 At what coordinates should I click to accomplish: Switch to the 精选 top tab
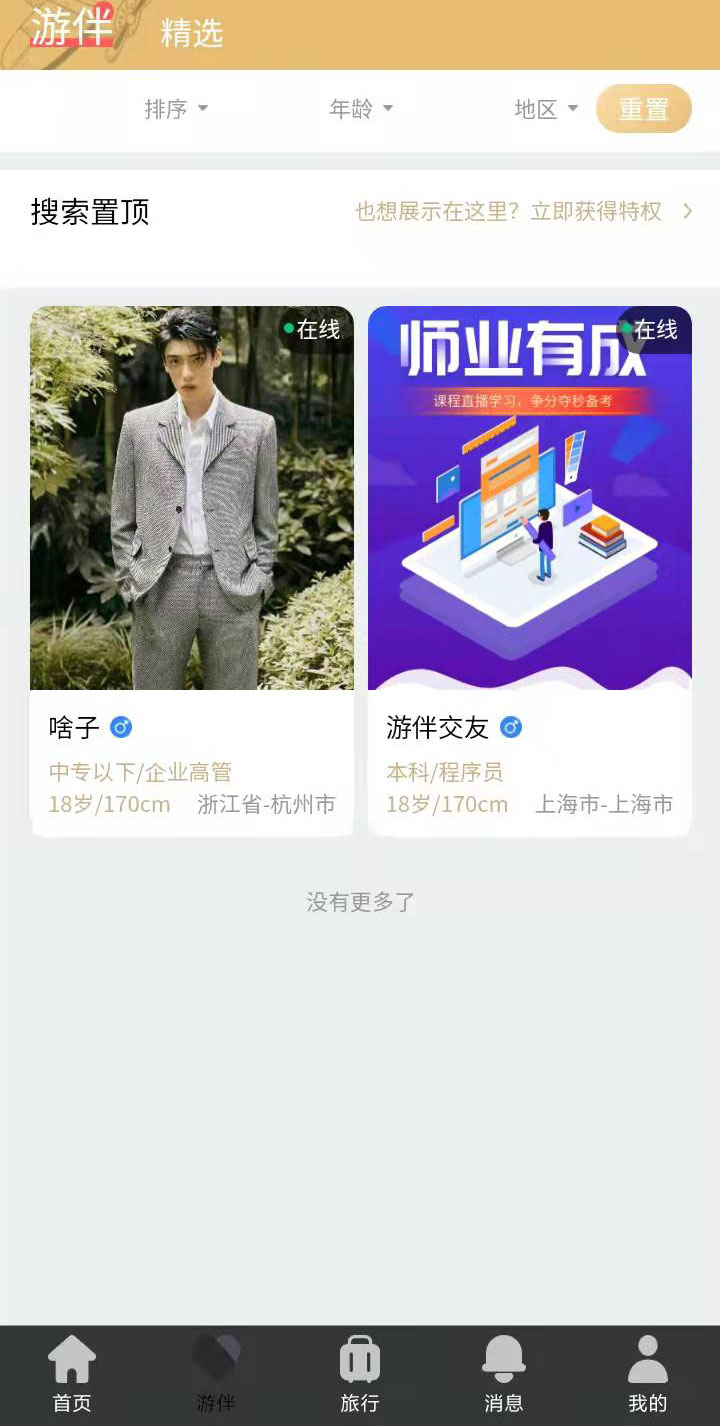click(191, 33)
